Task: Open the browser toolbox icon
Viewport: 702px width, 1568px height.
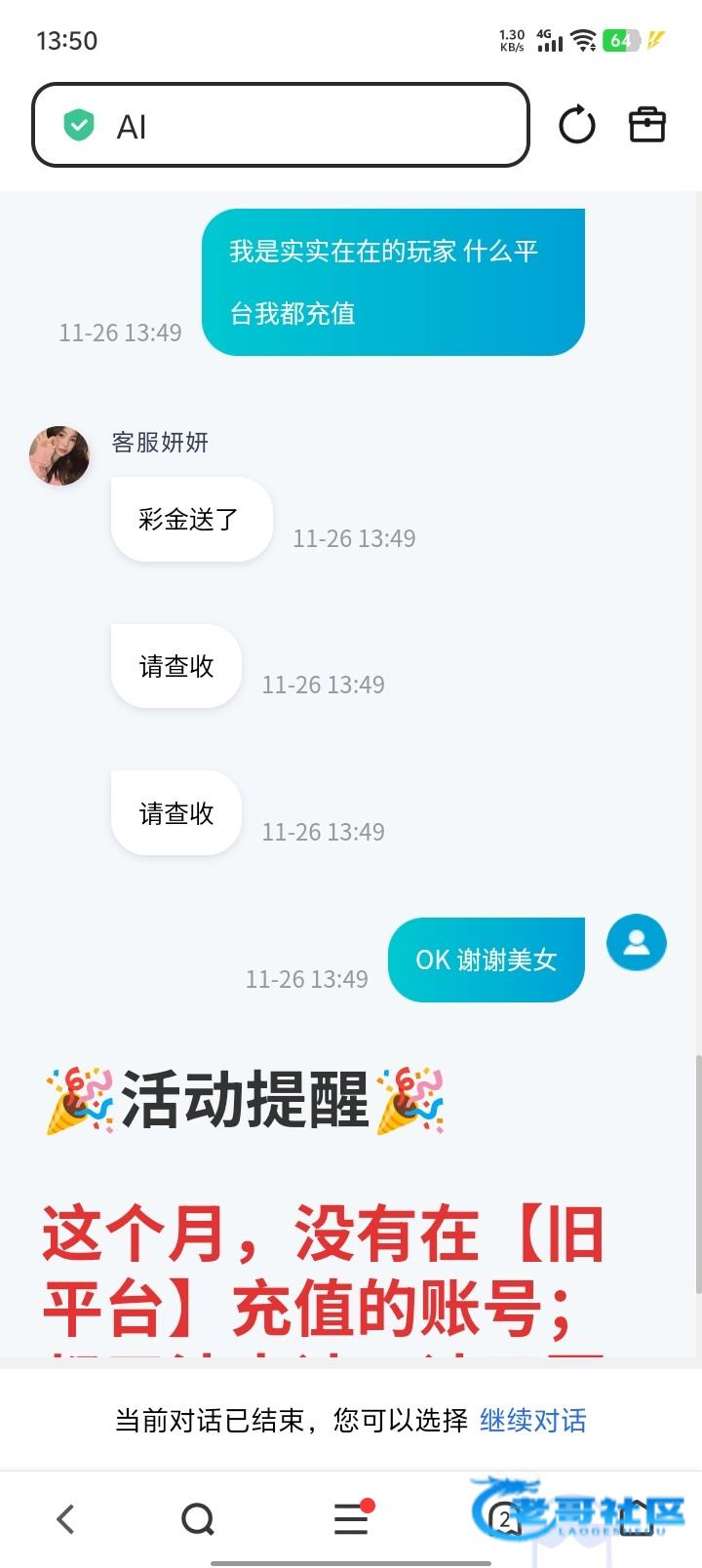Action: 646,126
